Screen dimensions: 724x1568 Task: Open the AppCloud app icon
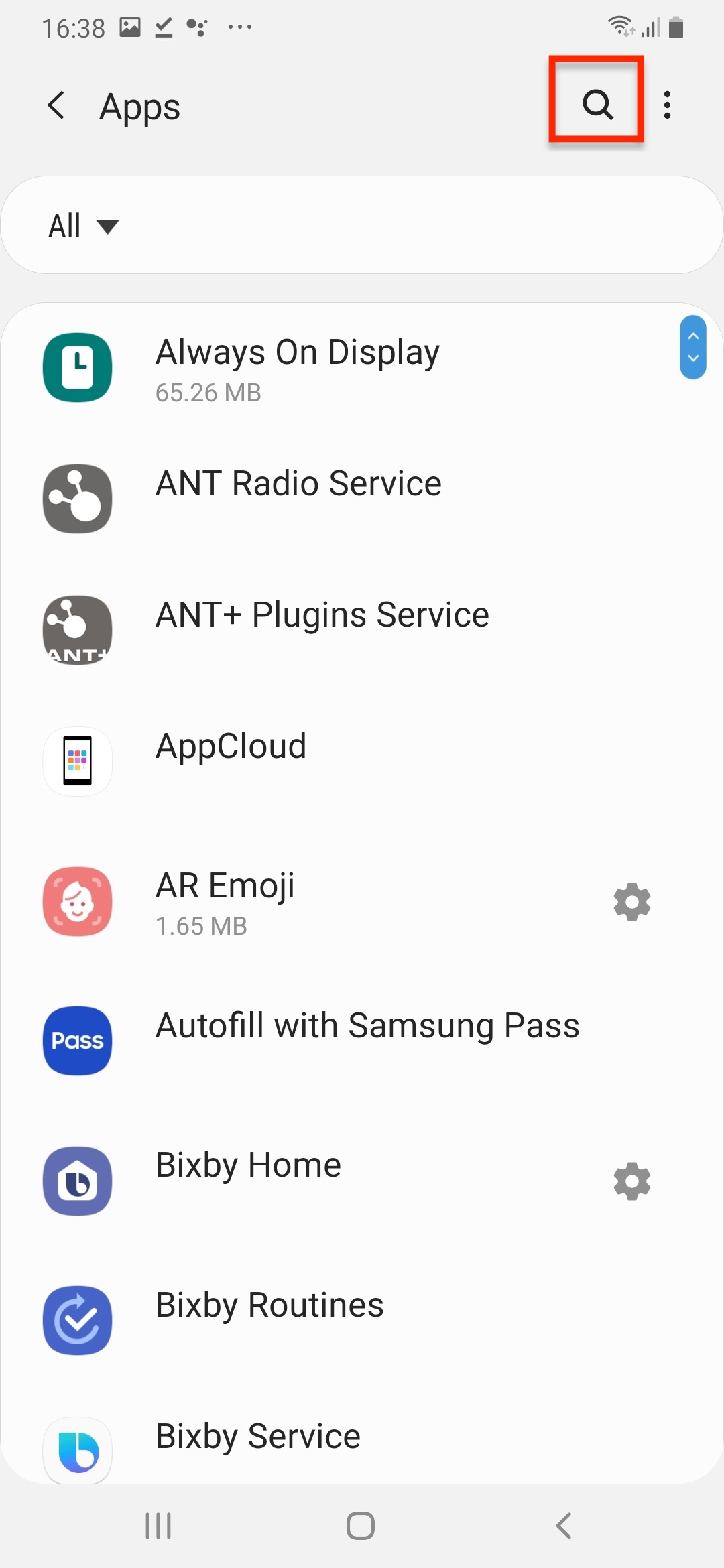[x=77, y=761]
